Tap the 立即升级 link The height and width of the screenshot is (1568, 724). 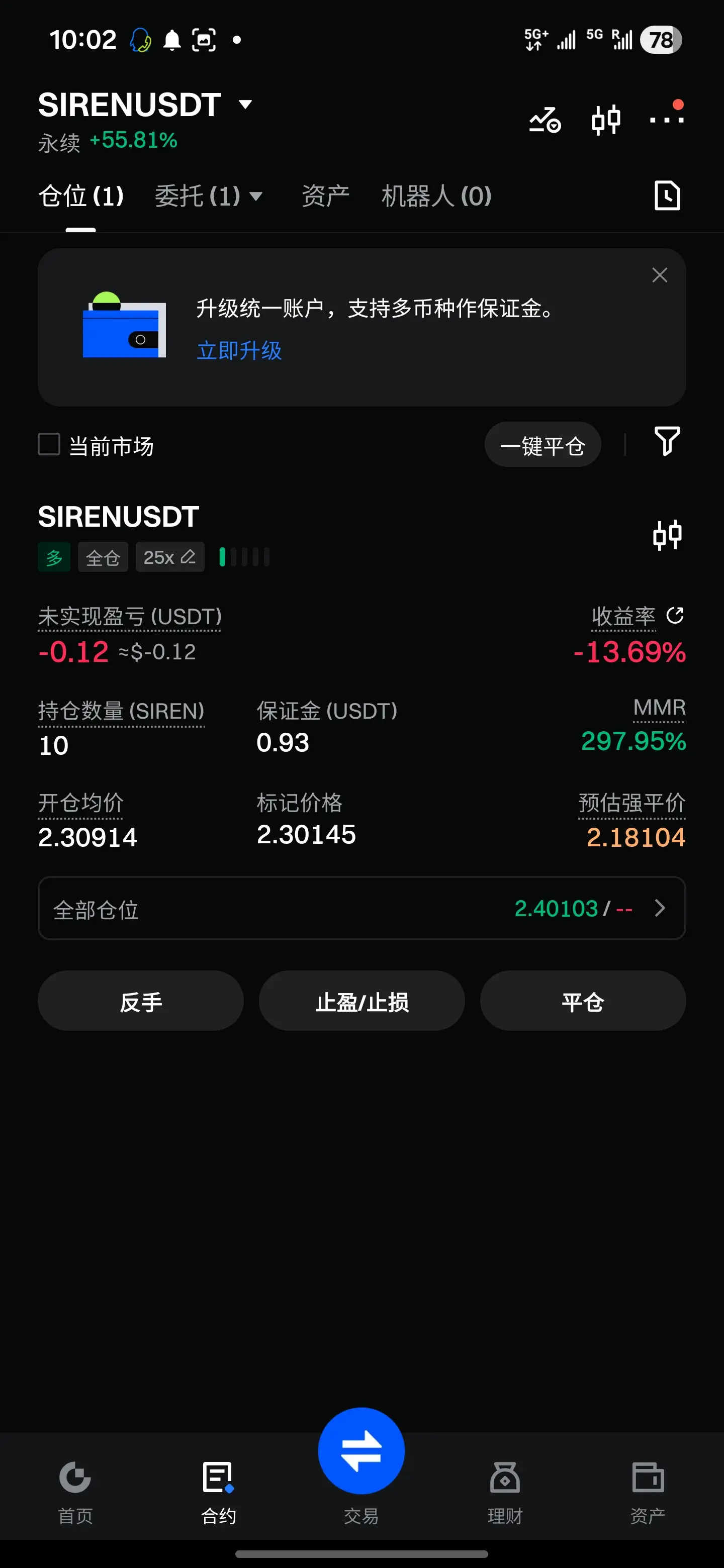239,351
